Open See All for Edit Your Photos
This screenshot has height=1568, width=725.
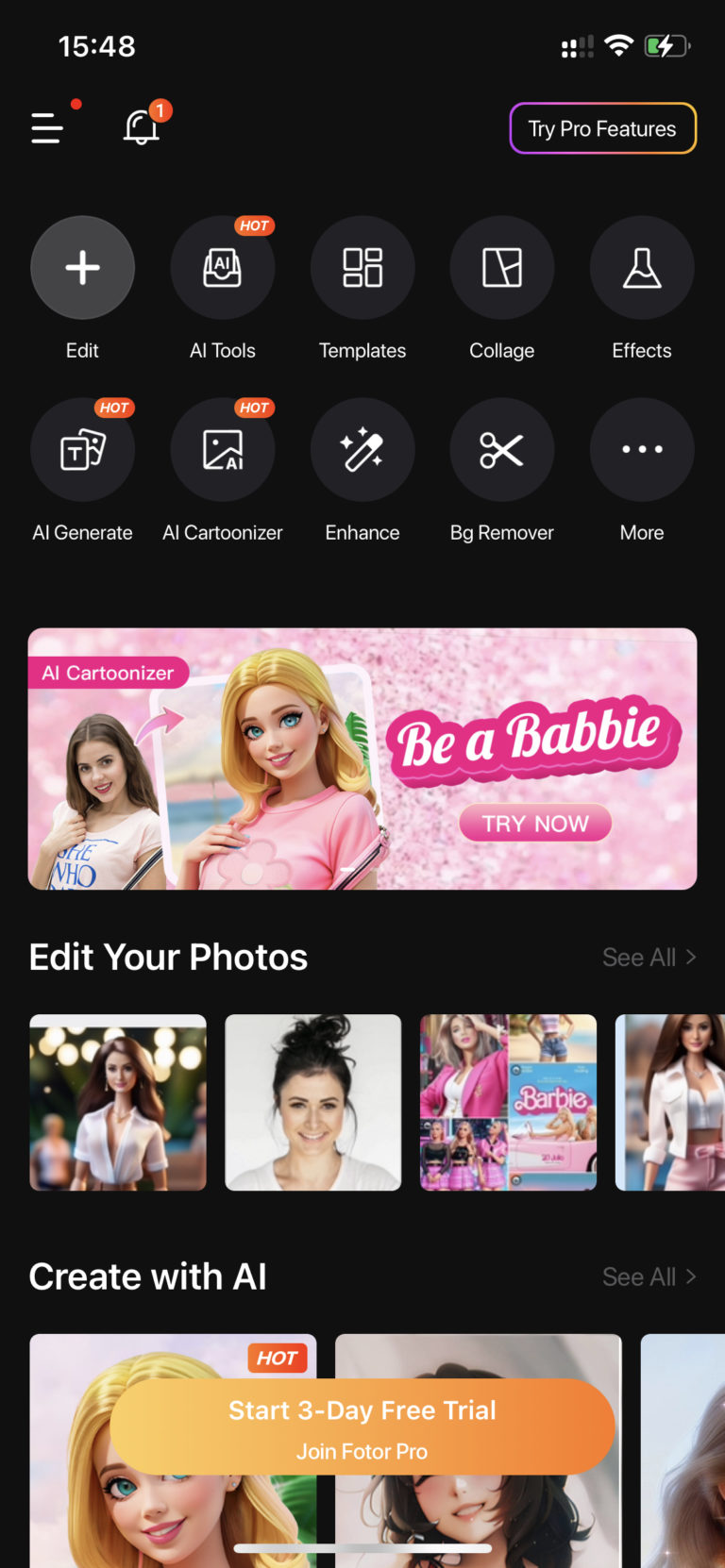click(649, 957)
